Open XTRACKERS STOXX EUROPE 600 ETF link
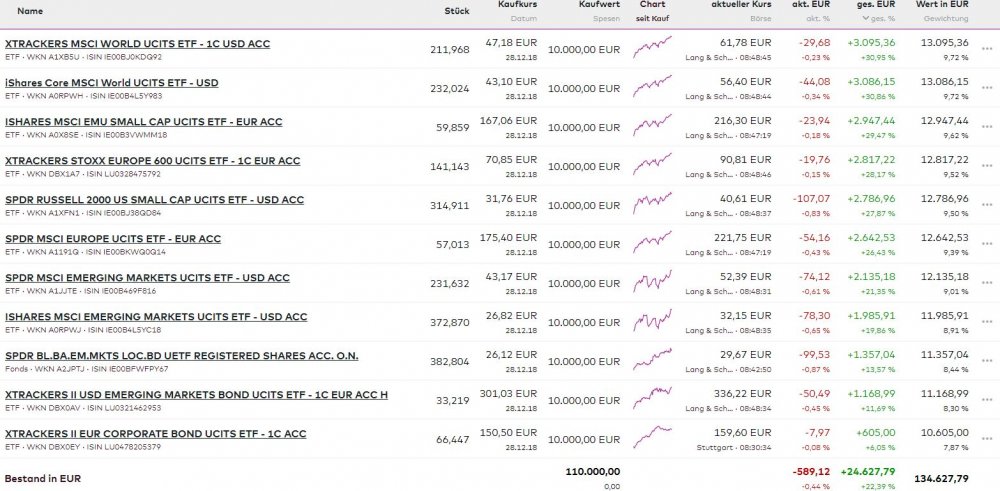 tap(152, 161)
